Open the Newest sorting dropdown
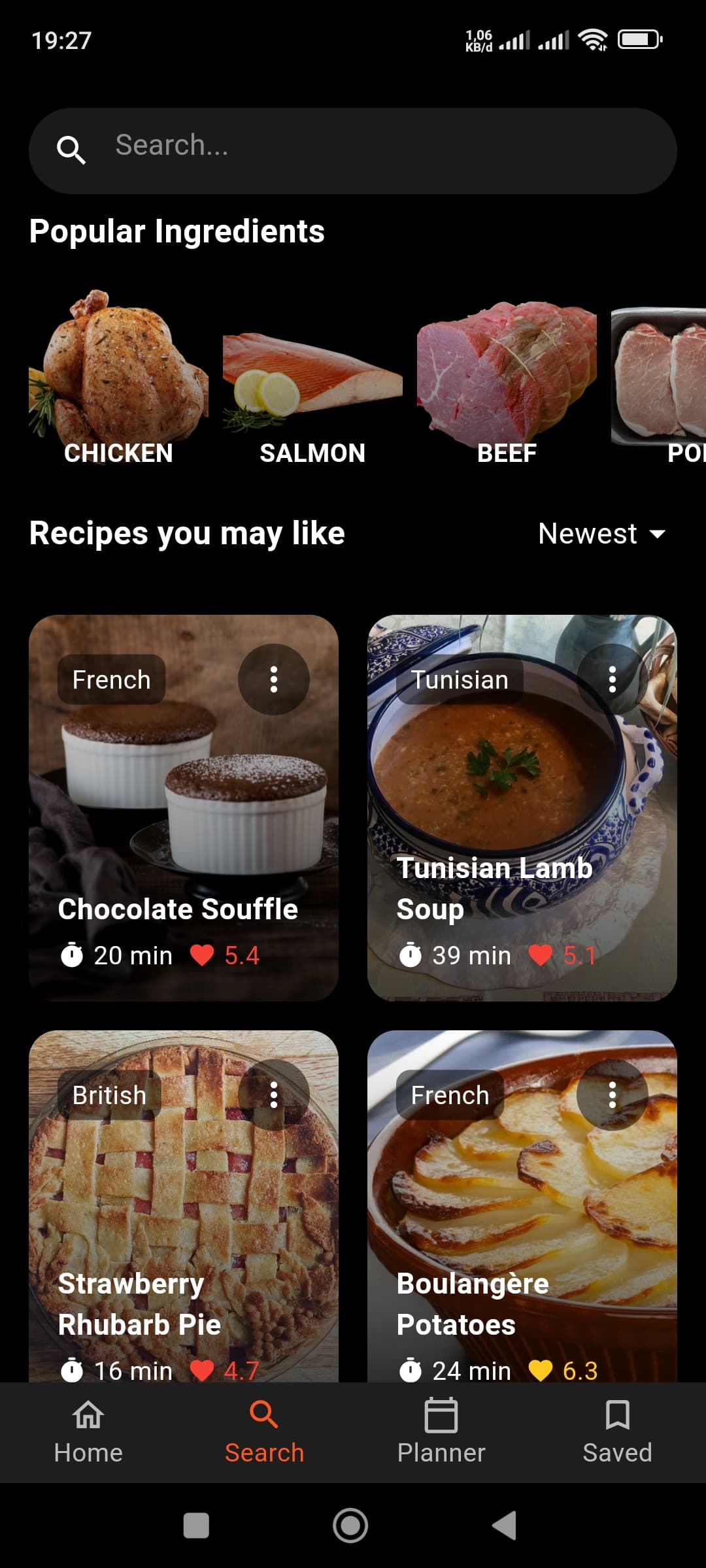706x1568 pixels. tap(601, 533)
